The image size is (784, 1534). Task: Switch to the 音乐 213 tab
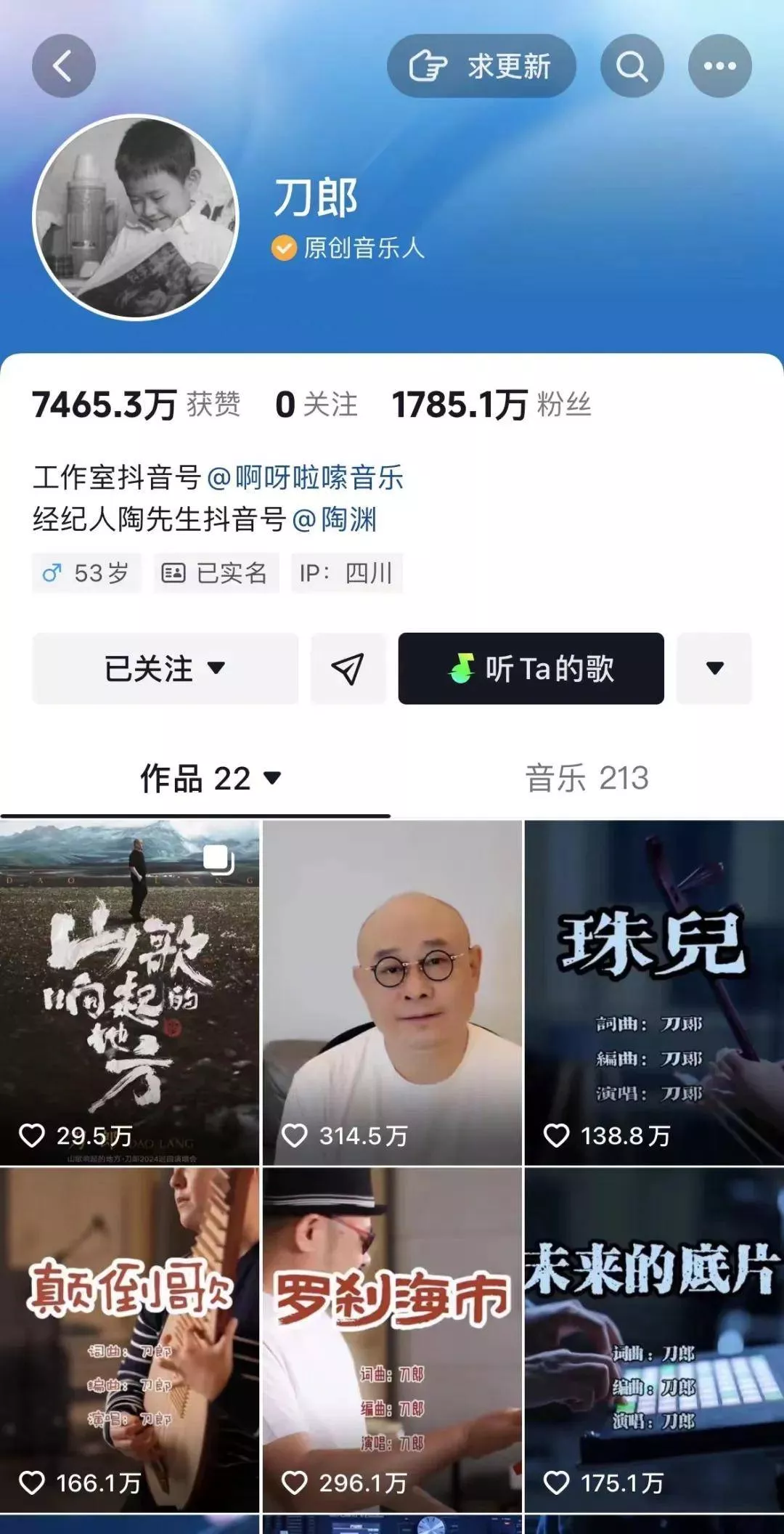click(x=587, y=779)
